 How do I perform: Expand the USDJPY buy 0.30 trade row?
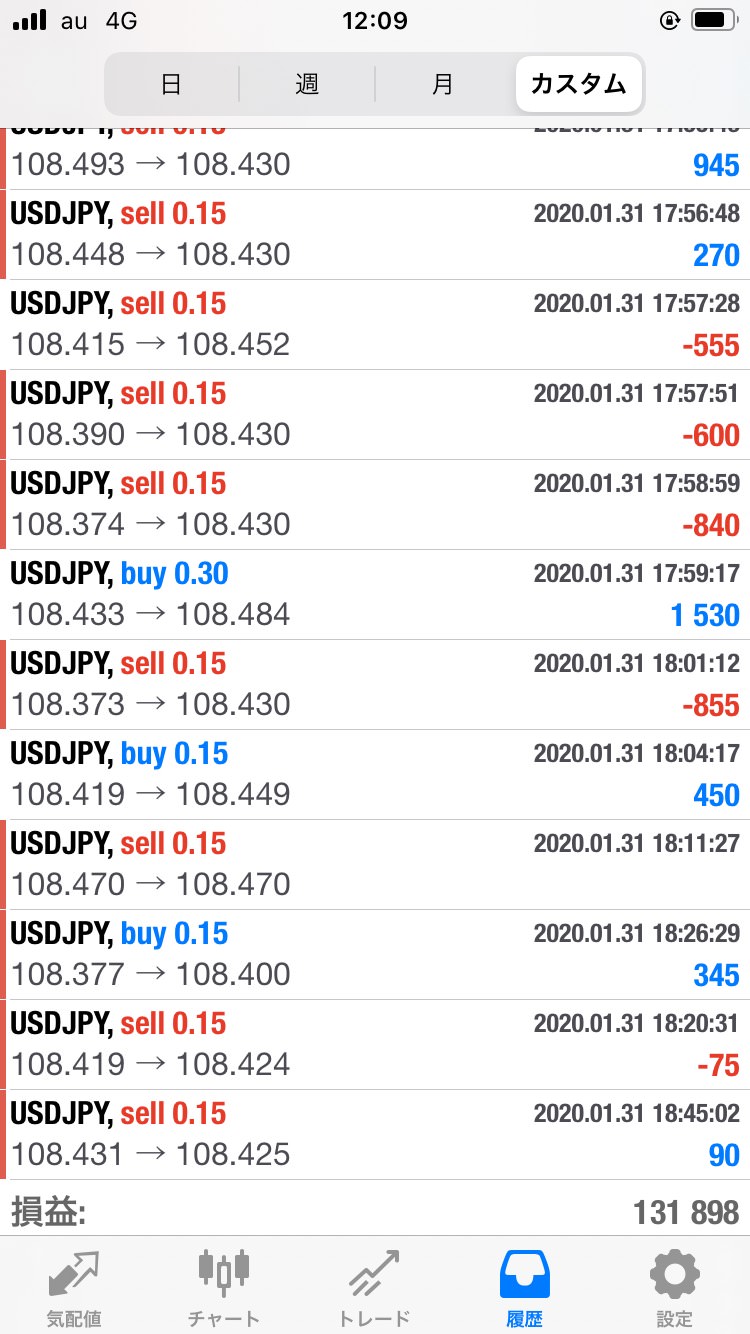[375, 594]
